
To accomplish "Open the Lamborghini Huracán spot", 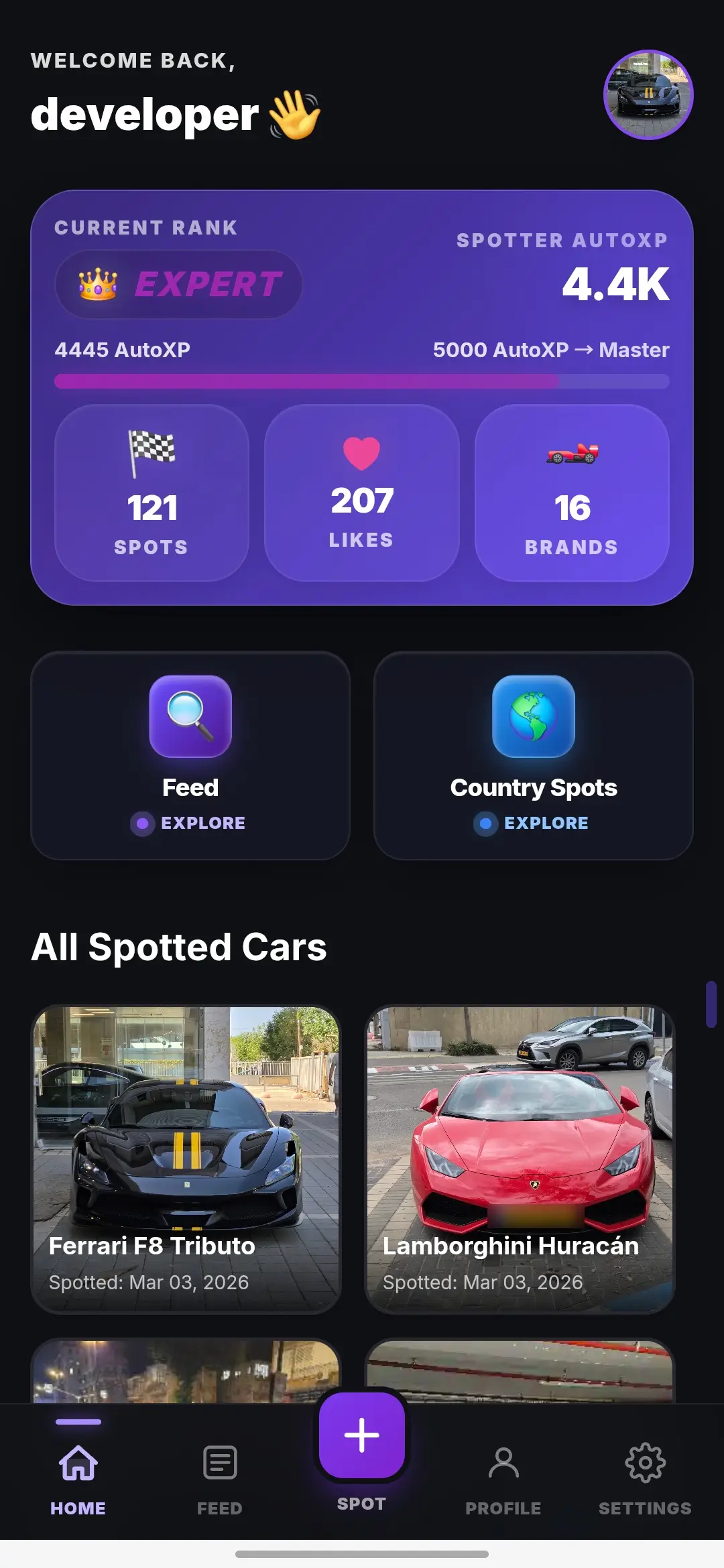I will pyautogui.click(x=520, y=1159).
